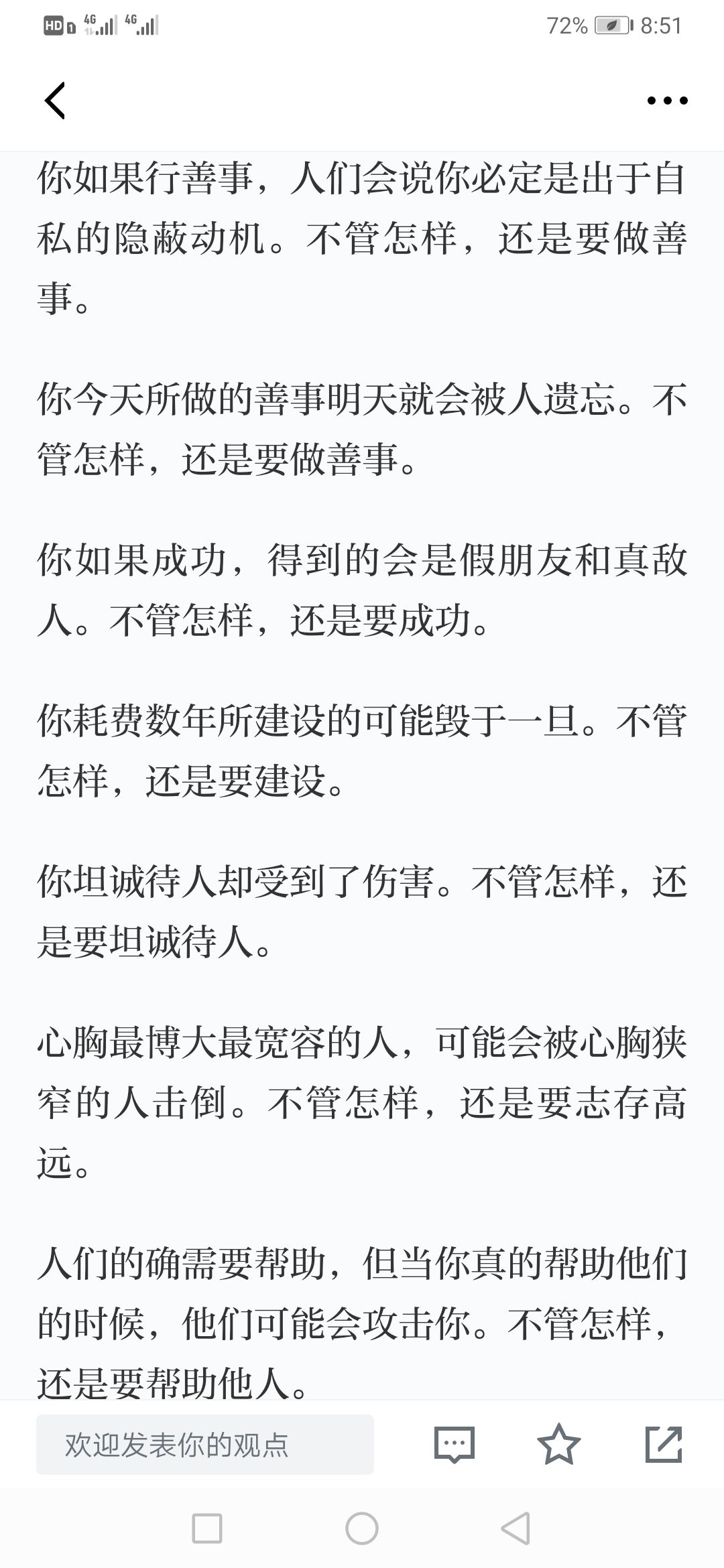Tap the system home button
The image size is (724, 1568).
click(x=362, y=1529)
